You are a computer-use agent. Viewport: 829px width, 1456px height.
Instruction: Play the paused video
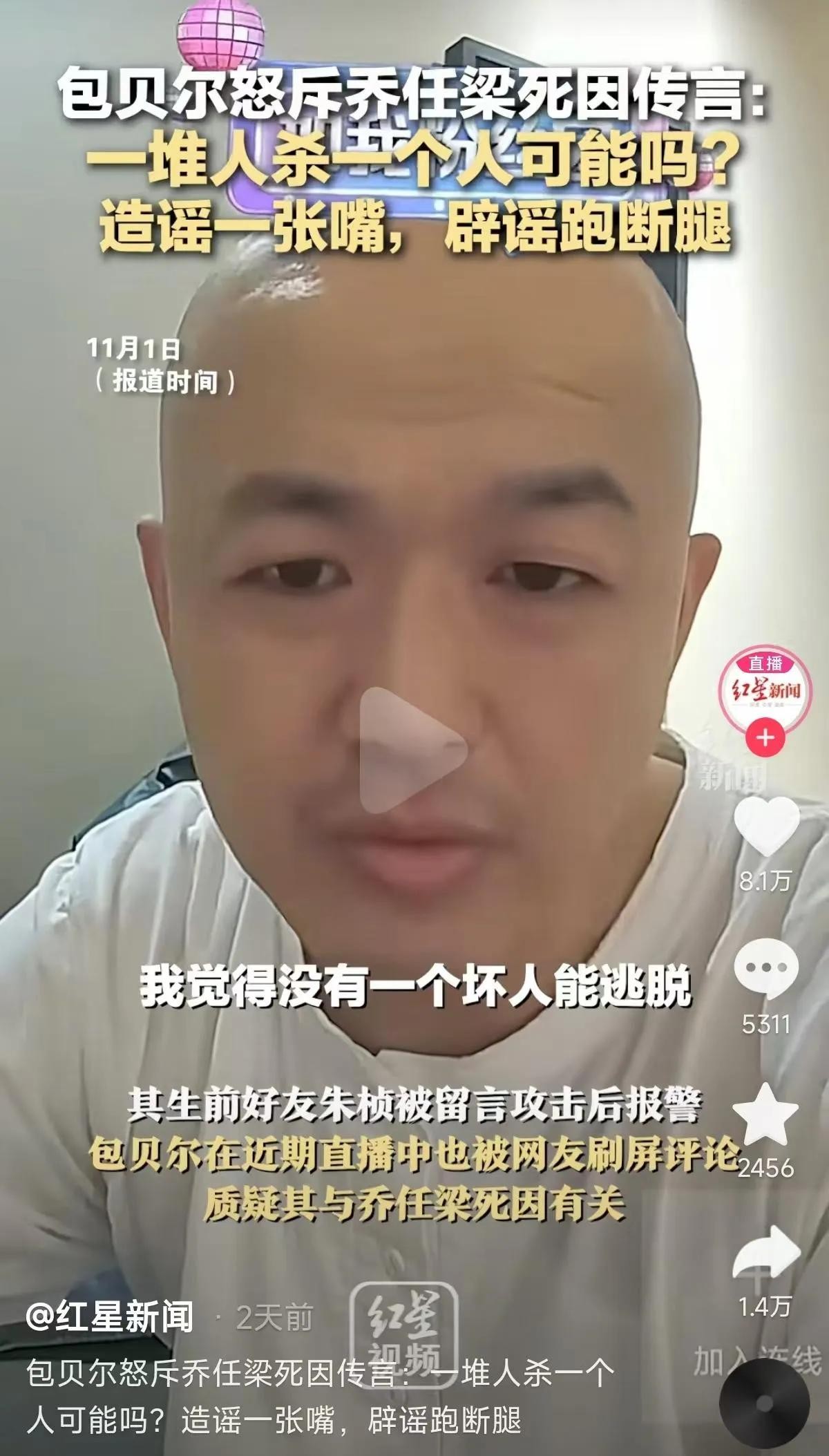[x=413, y=750]
